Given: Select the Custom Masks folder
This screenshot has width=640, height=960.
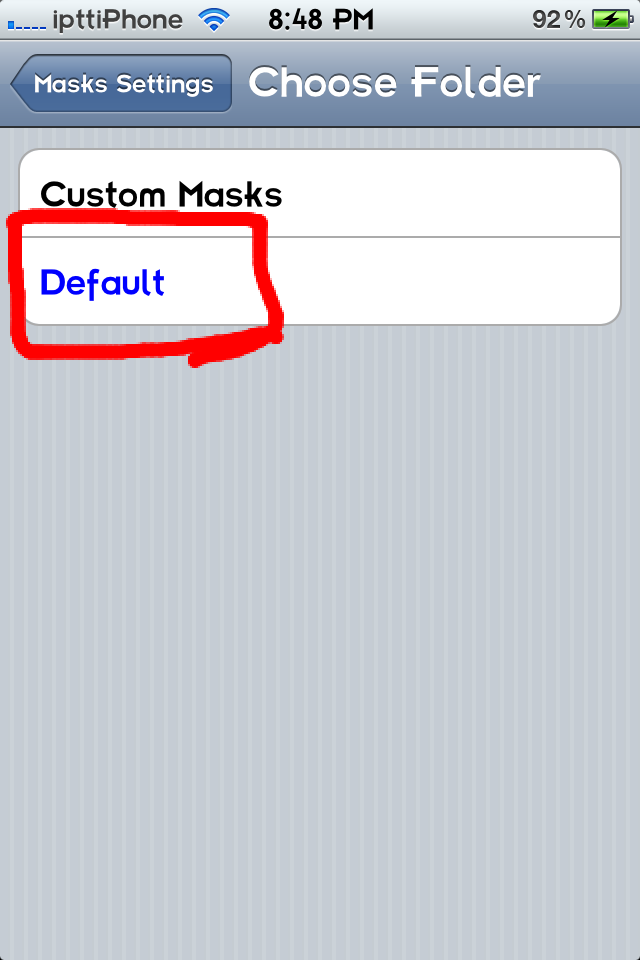Looking at the screenshot, I should (320, 193).
